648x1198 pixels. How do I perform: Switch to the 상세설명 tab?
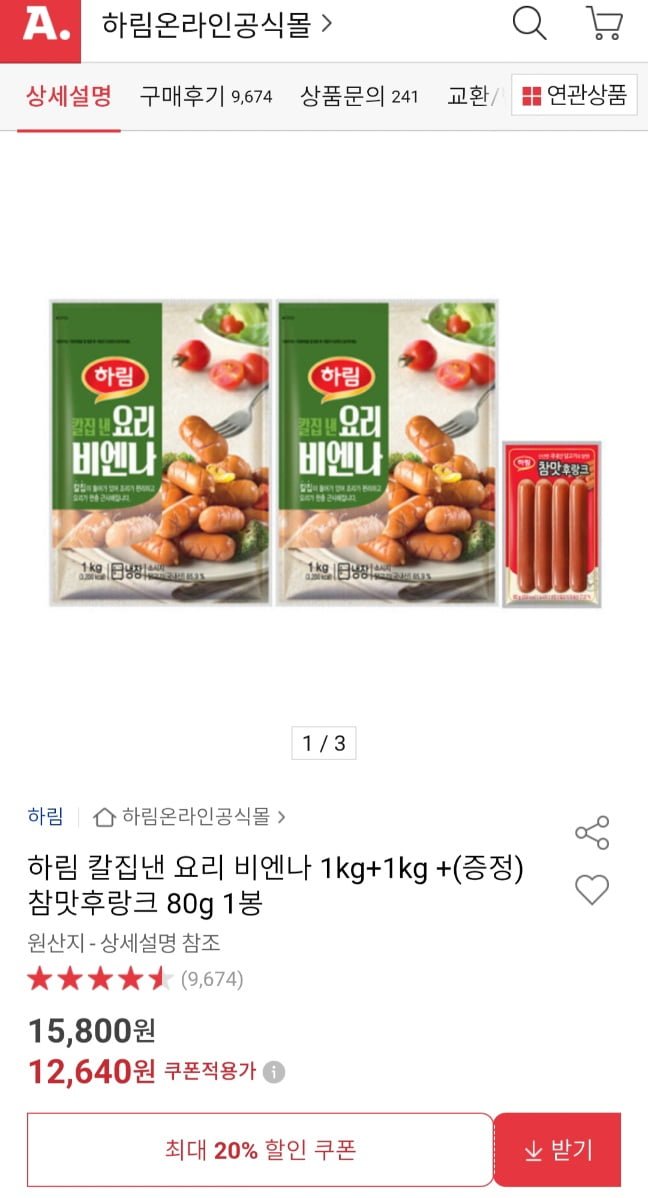pos(69,97)
